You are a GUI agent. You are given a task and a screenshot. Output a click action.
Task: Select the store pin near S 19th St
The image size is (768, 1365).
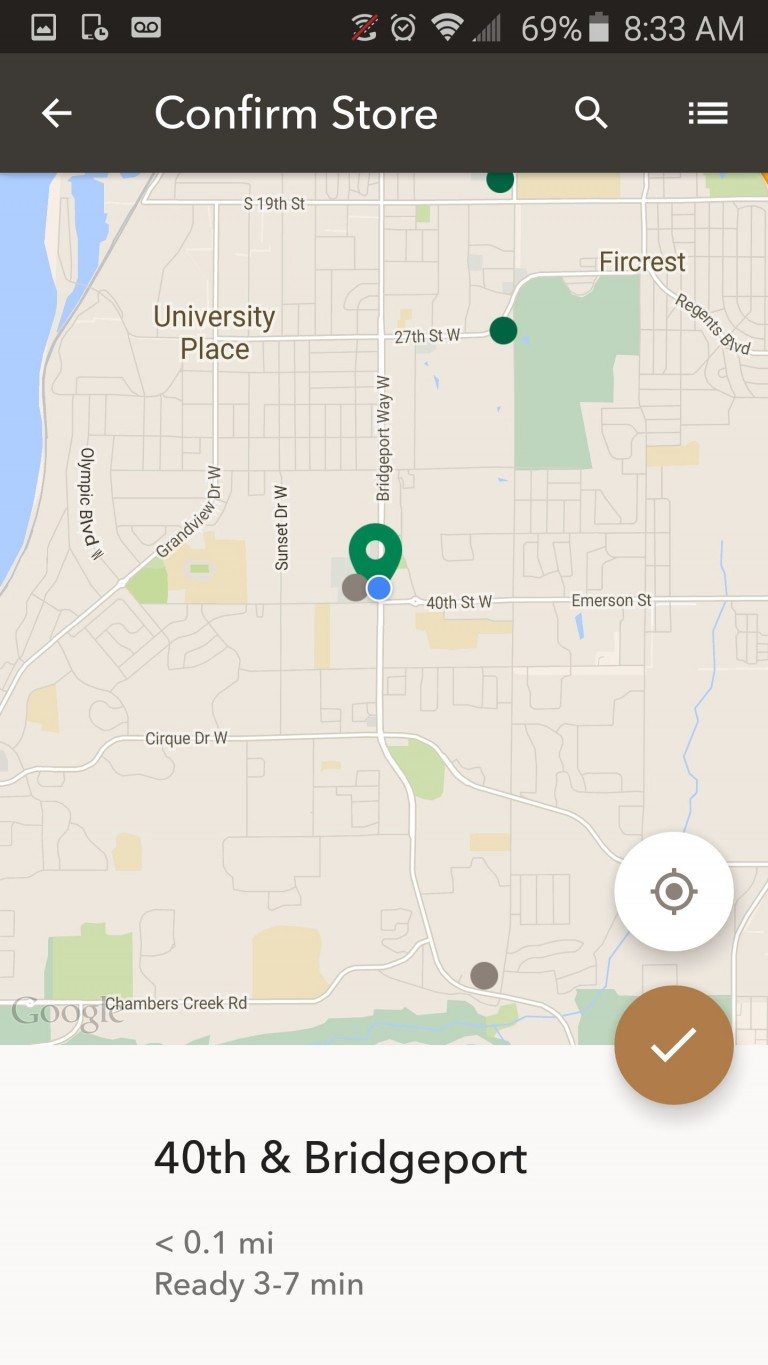[500, 181]
